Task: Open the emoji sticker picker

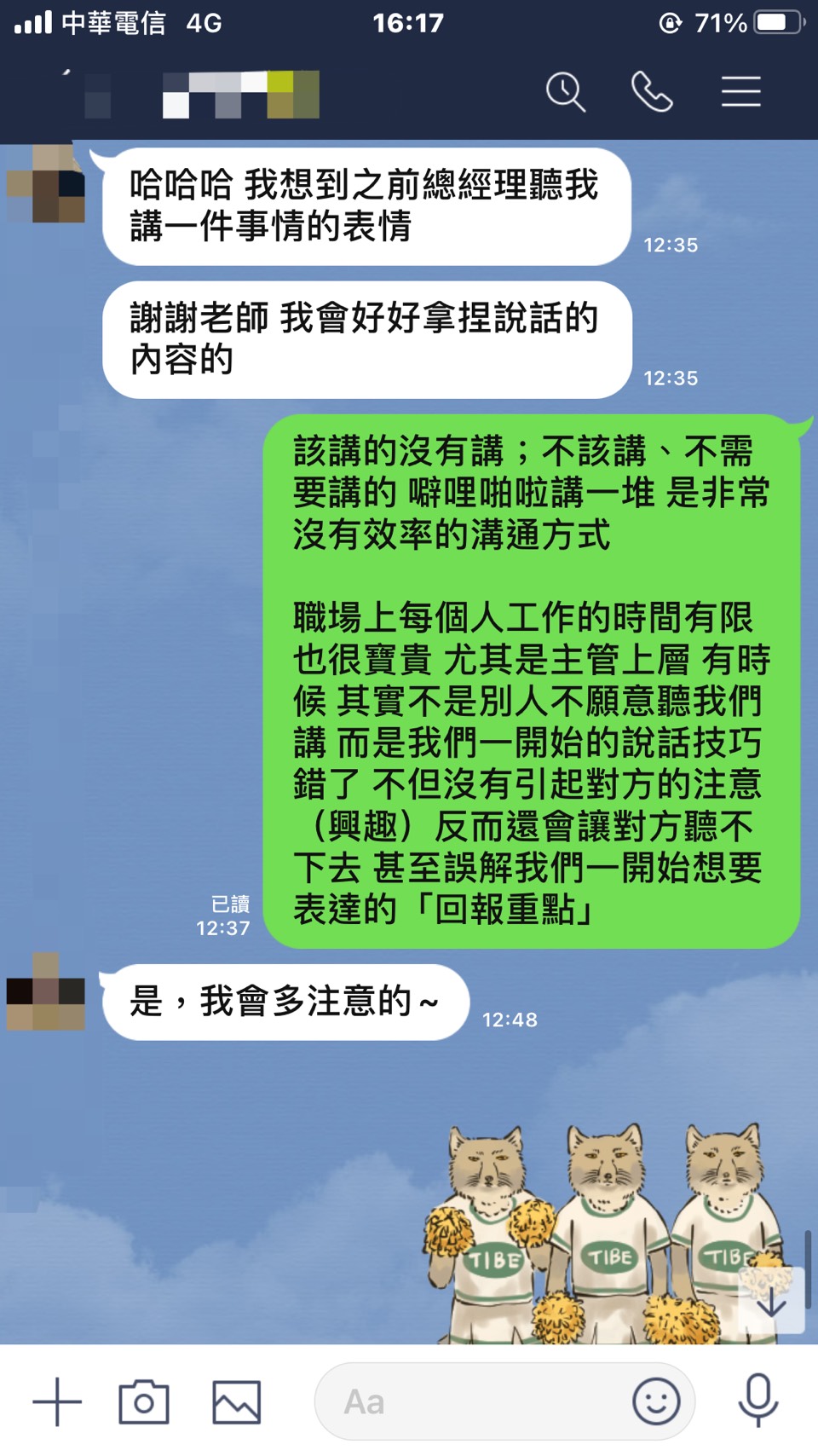Action: tap(656, 1401)
